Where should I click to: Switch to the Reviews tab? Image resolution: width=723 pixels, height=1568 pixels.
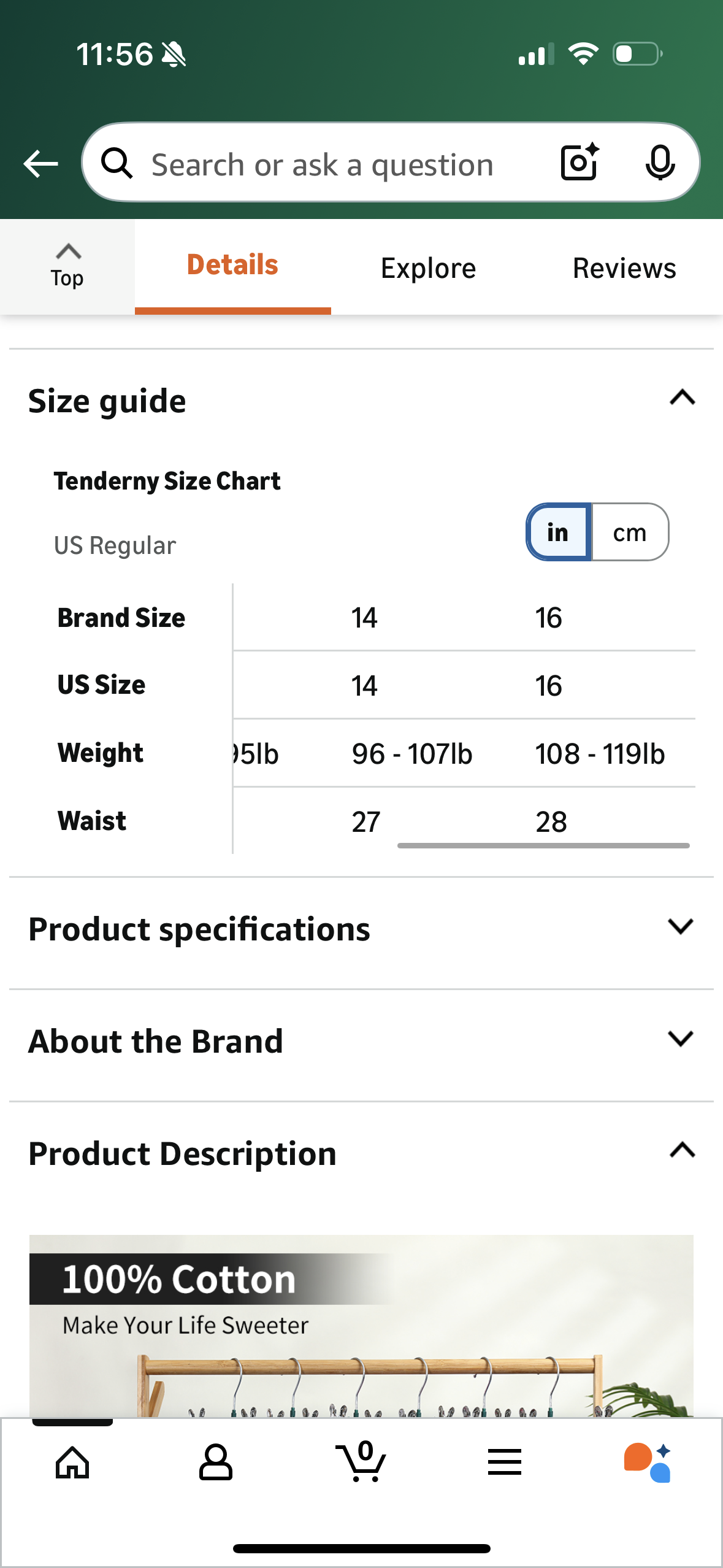pos(624,268)
